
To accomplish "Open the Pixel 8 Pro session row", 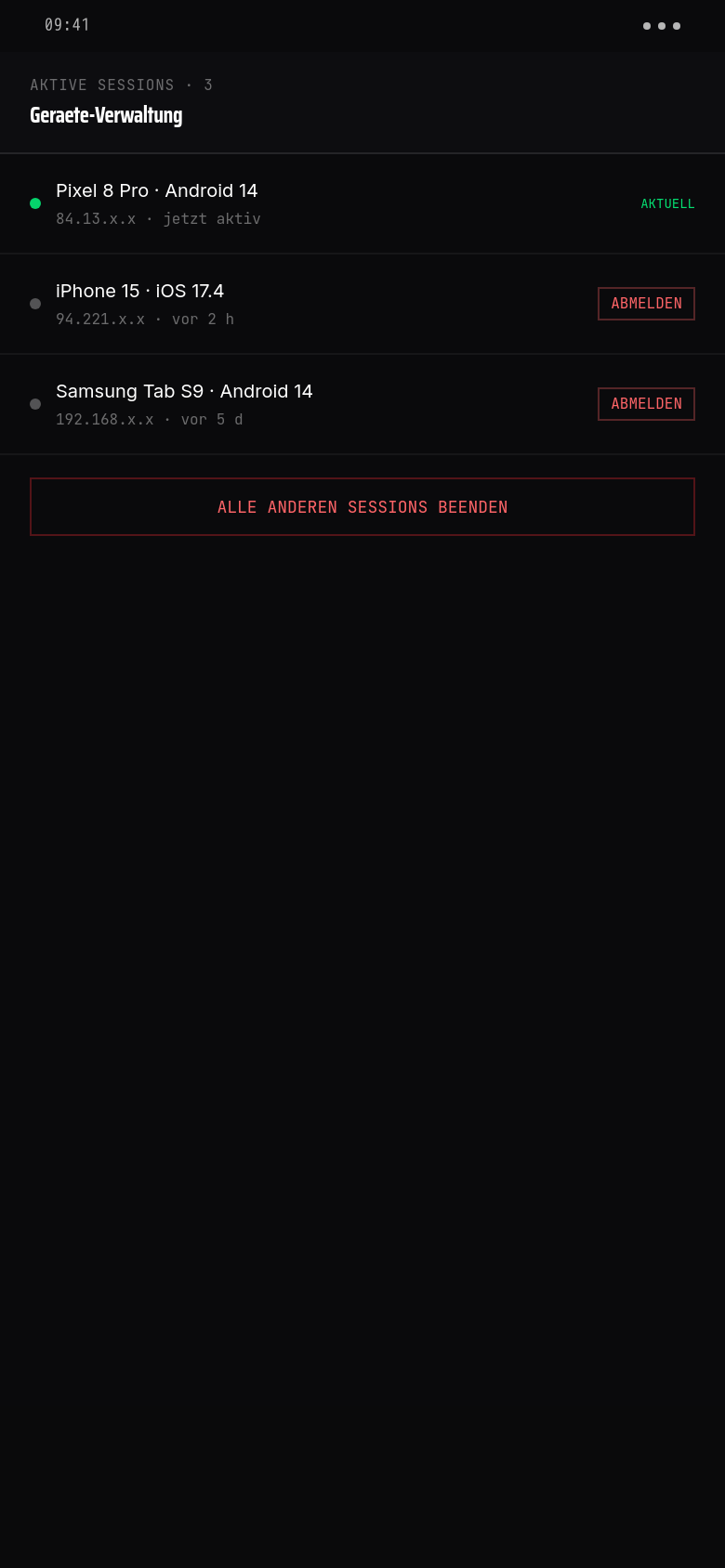I will (x=362, y=203).
